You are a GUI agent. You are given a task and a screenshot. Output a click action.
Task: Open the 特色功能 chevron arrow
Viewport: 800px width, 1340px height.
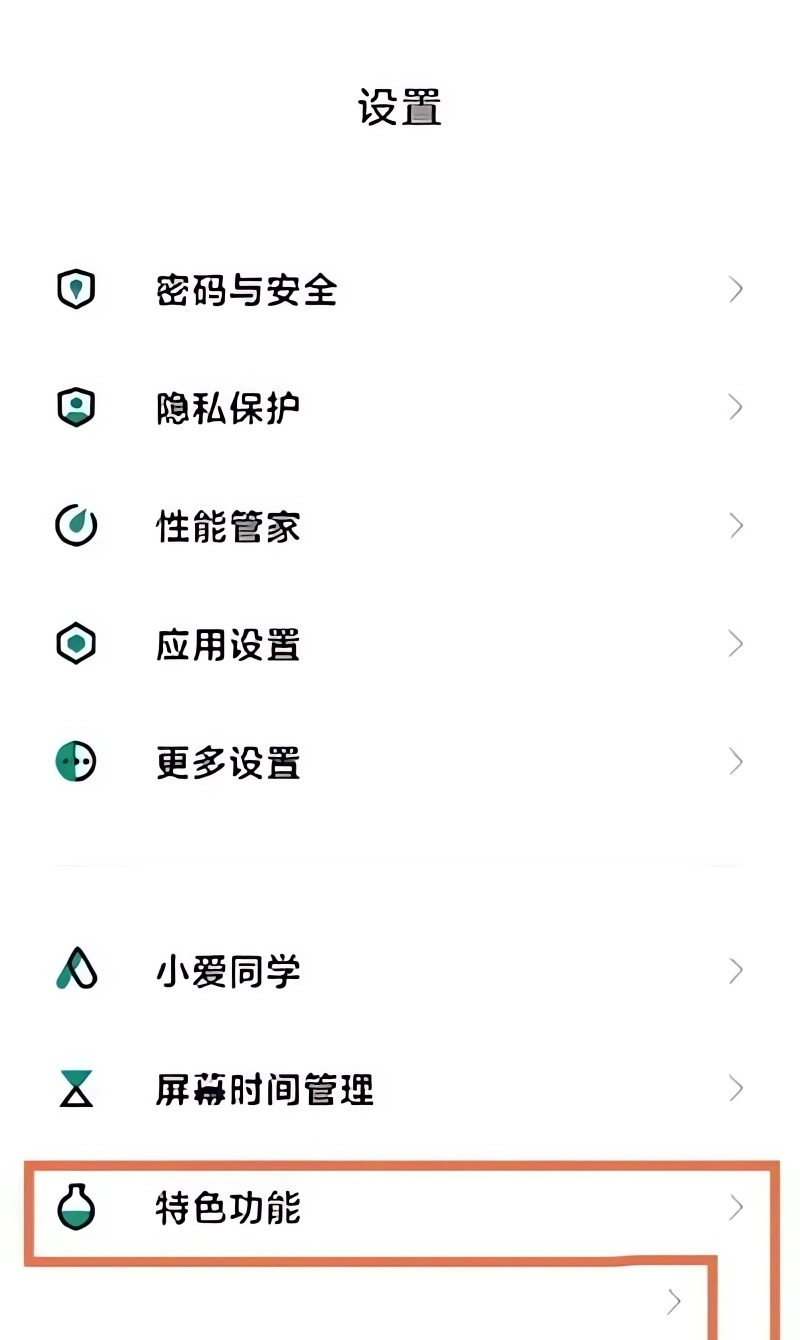pos(736,1208)
